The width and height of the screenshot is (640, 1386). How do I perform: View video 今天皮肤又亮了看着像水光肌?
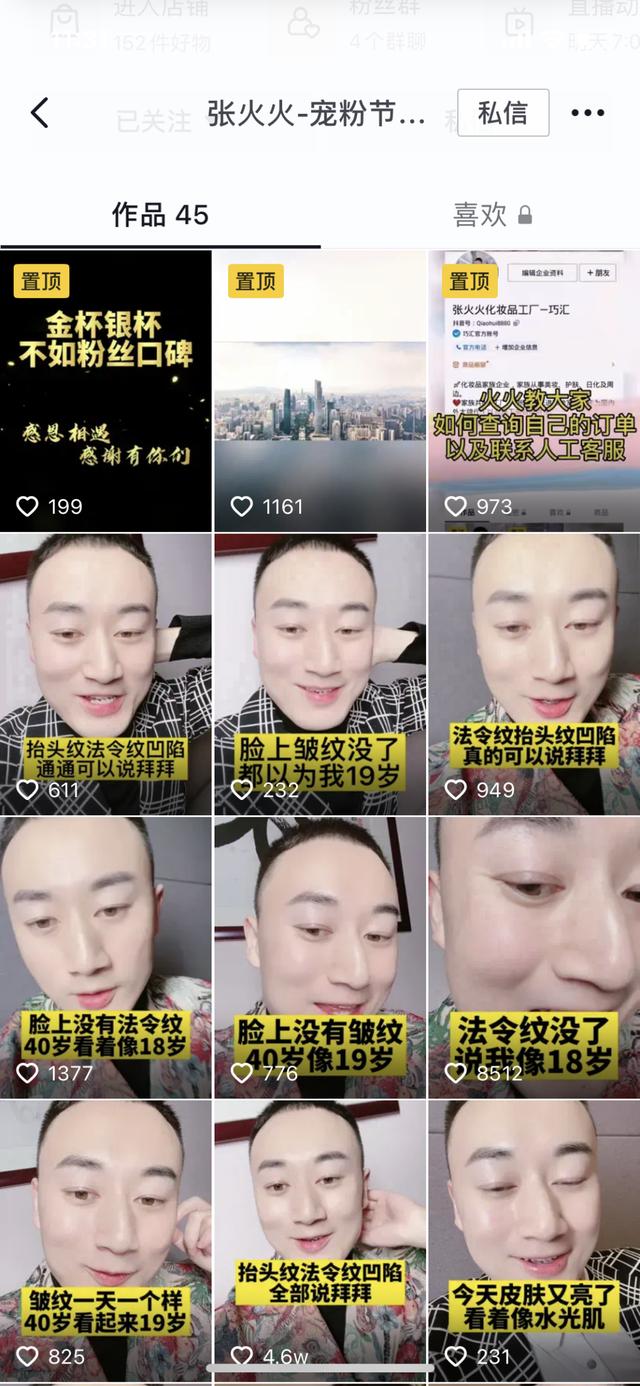click(534, 1240)
